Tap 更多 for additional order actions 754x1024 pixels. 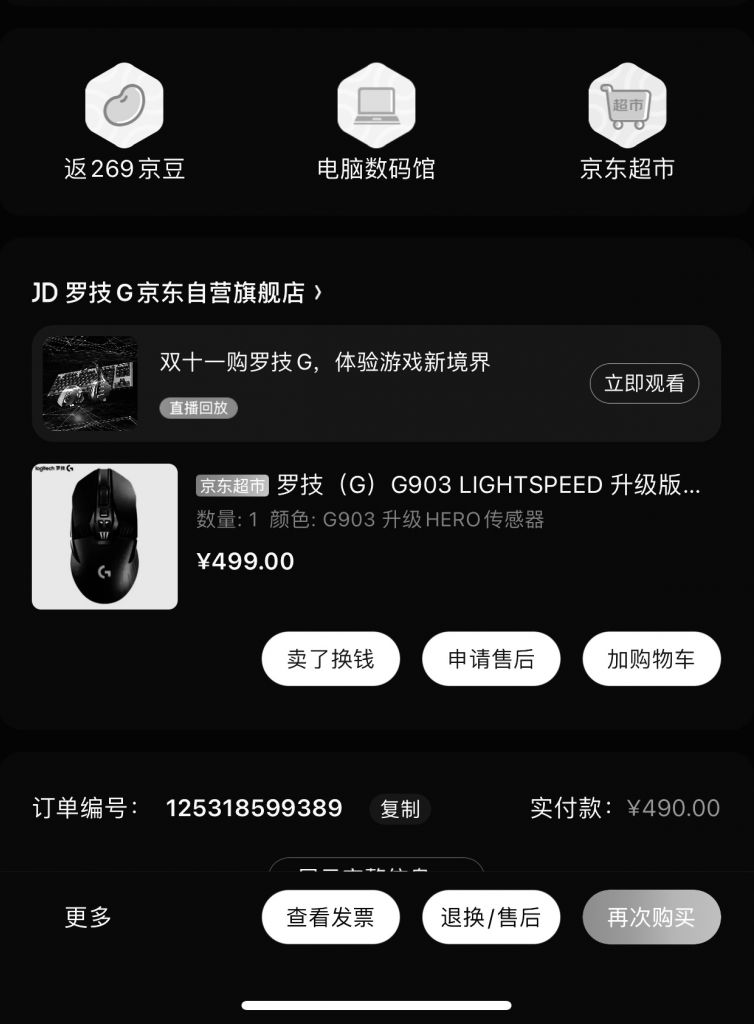(x=88, y=916)
